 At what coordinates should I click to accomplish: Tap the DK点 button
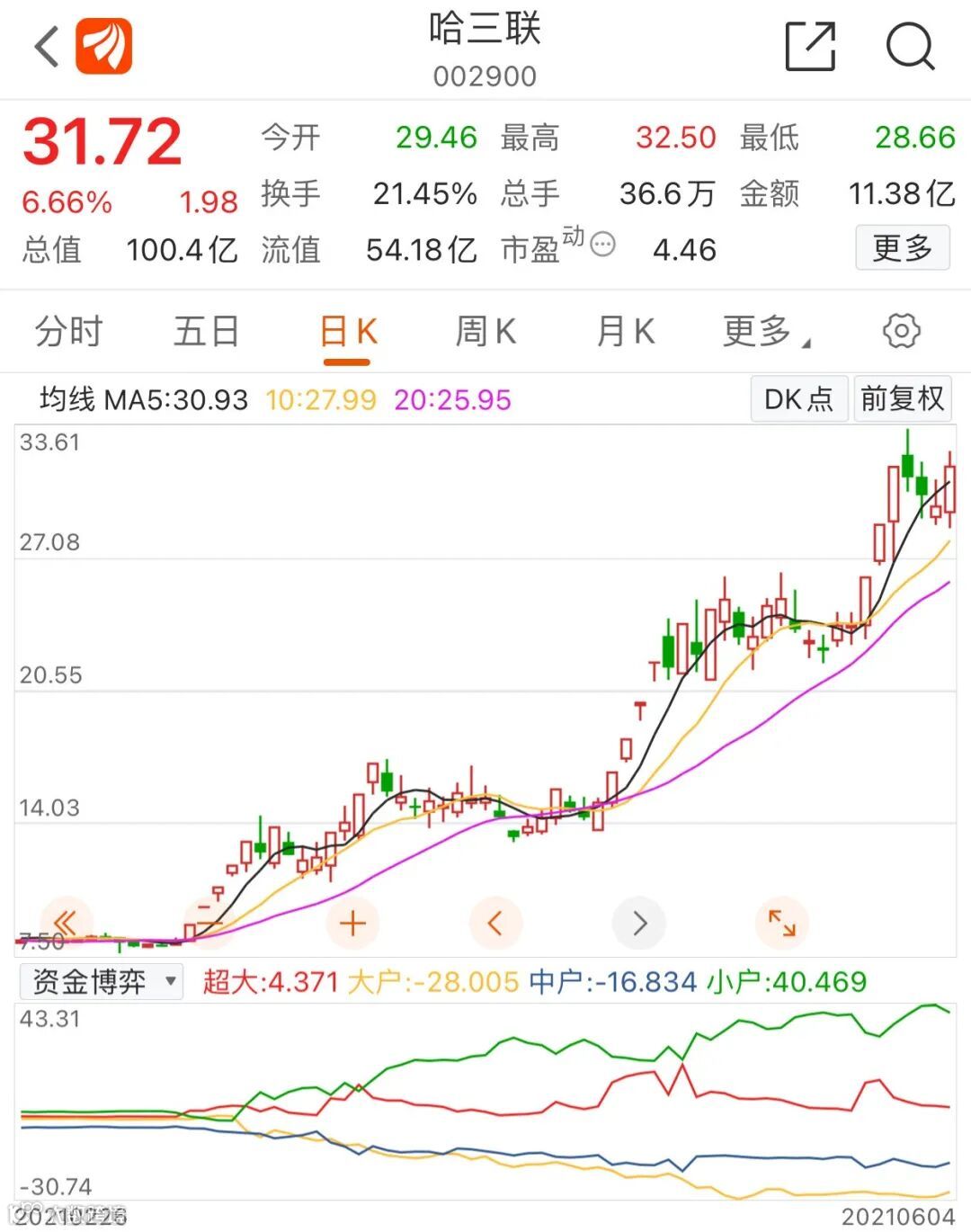(798, 398)
